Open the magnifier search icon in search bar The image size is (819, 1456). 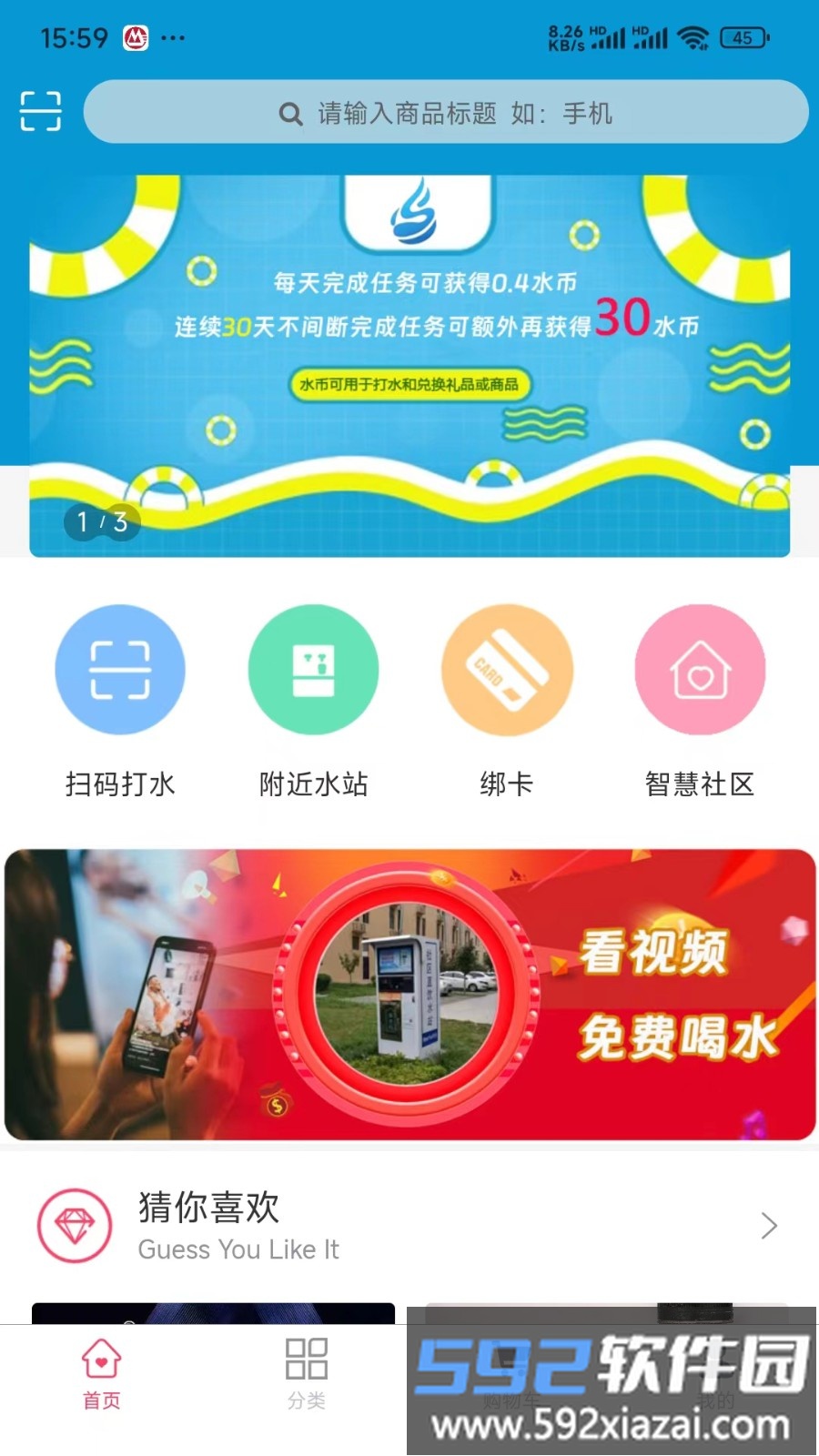pos(289,113)
